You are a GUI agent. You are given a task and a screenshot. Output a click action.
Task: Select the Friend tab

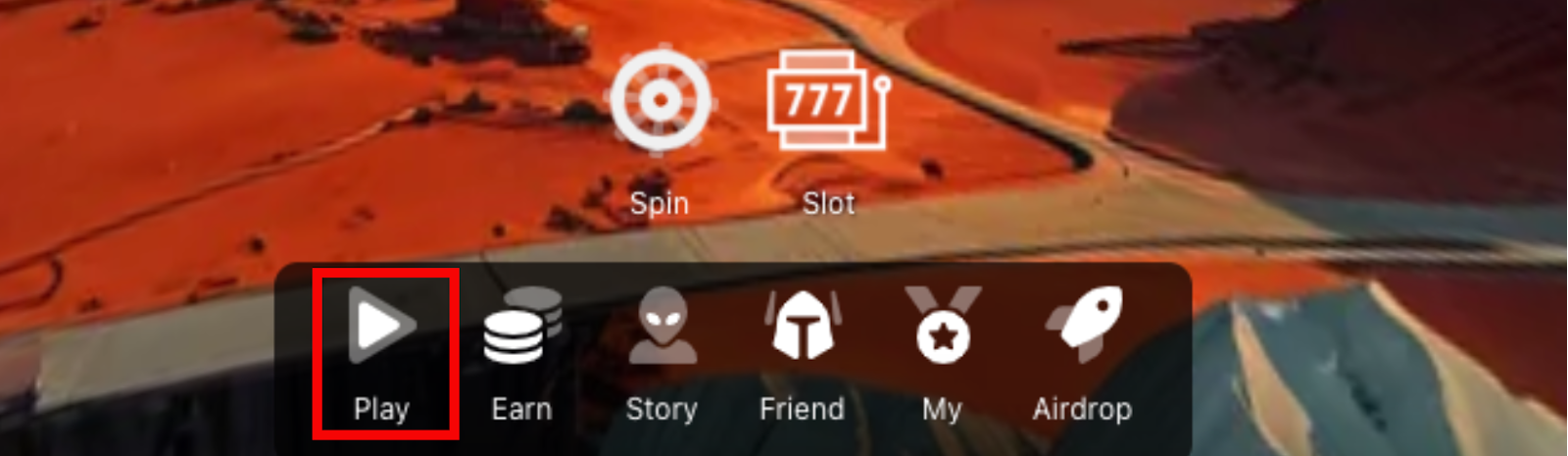(x=802, y=353)
